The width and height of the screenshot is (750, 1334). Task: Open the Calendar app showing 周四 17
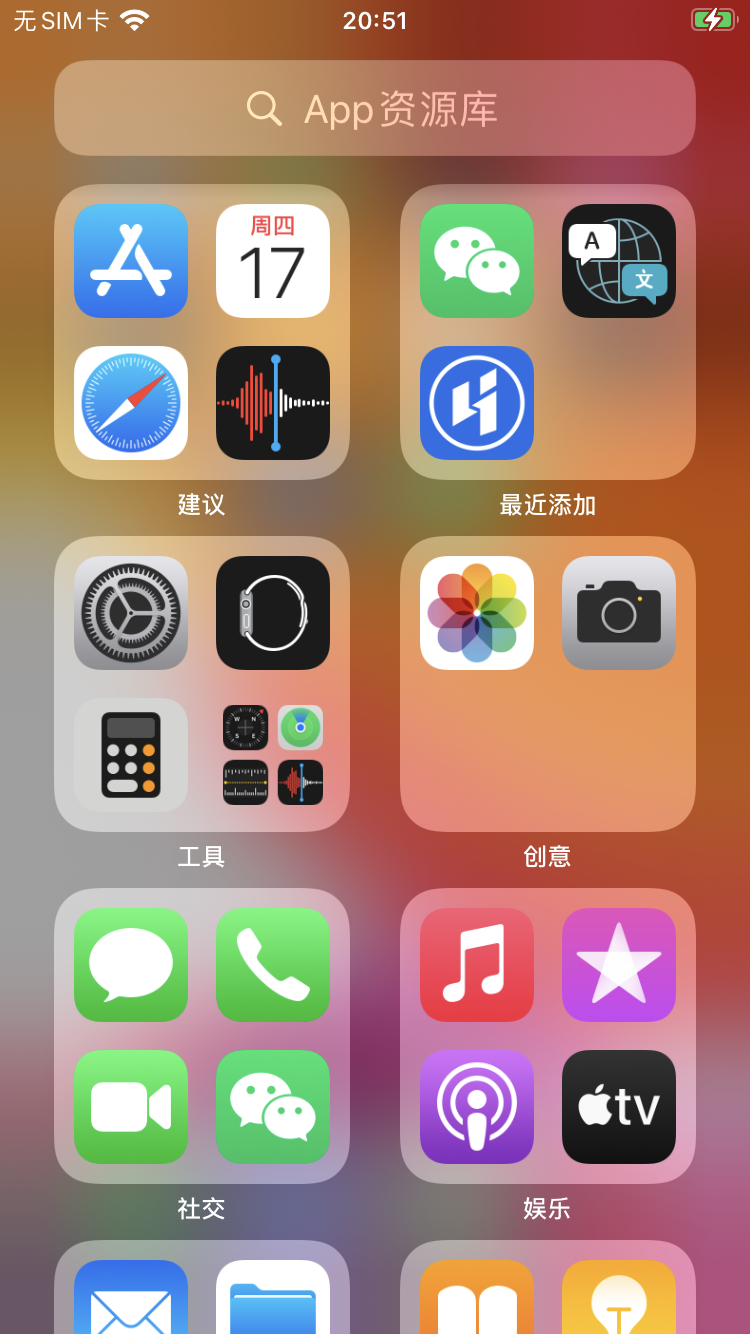(273, 261)
